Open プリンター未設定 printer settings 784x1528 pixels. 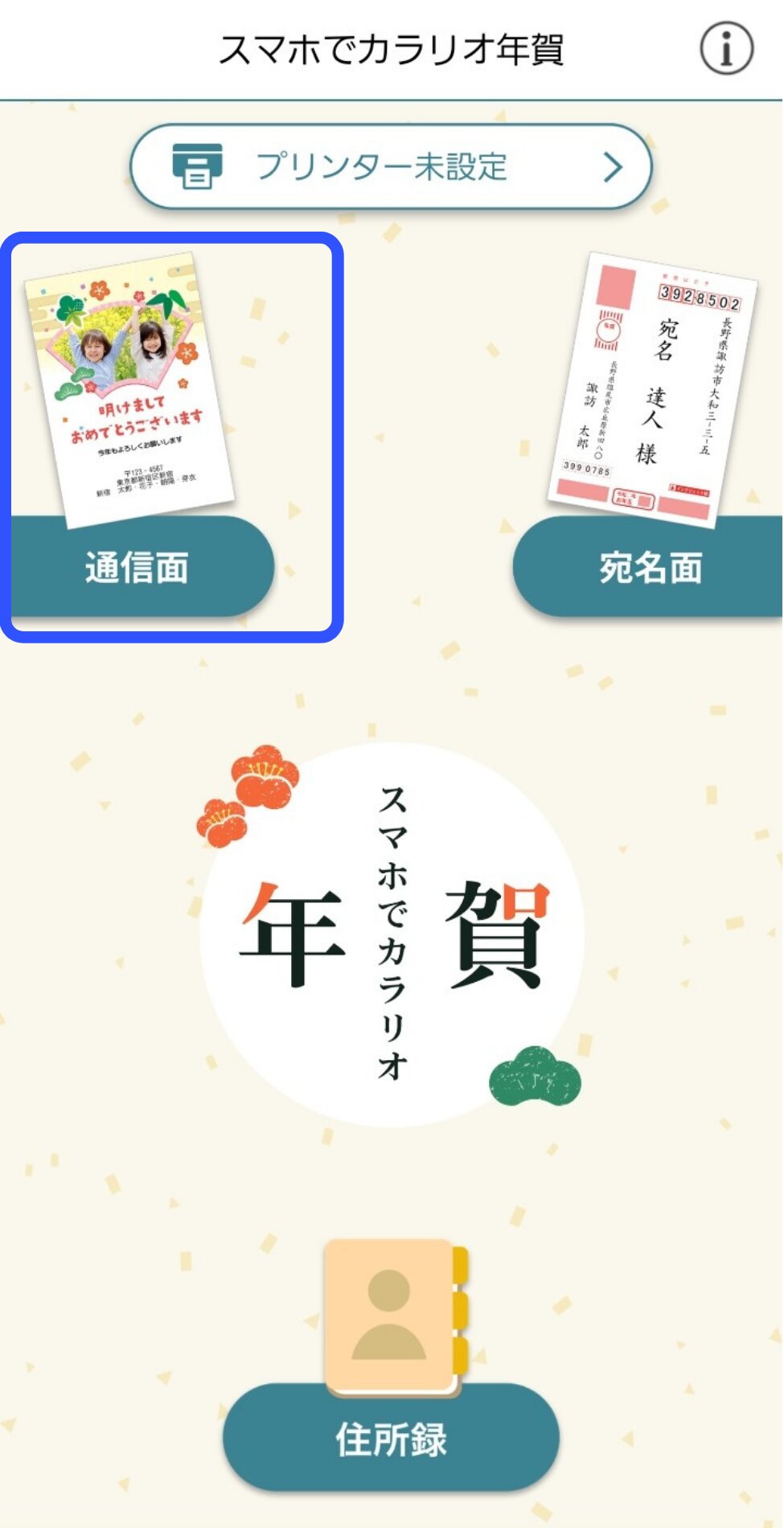[x=391, y=166]
